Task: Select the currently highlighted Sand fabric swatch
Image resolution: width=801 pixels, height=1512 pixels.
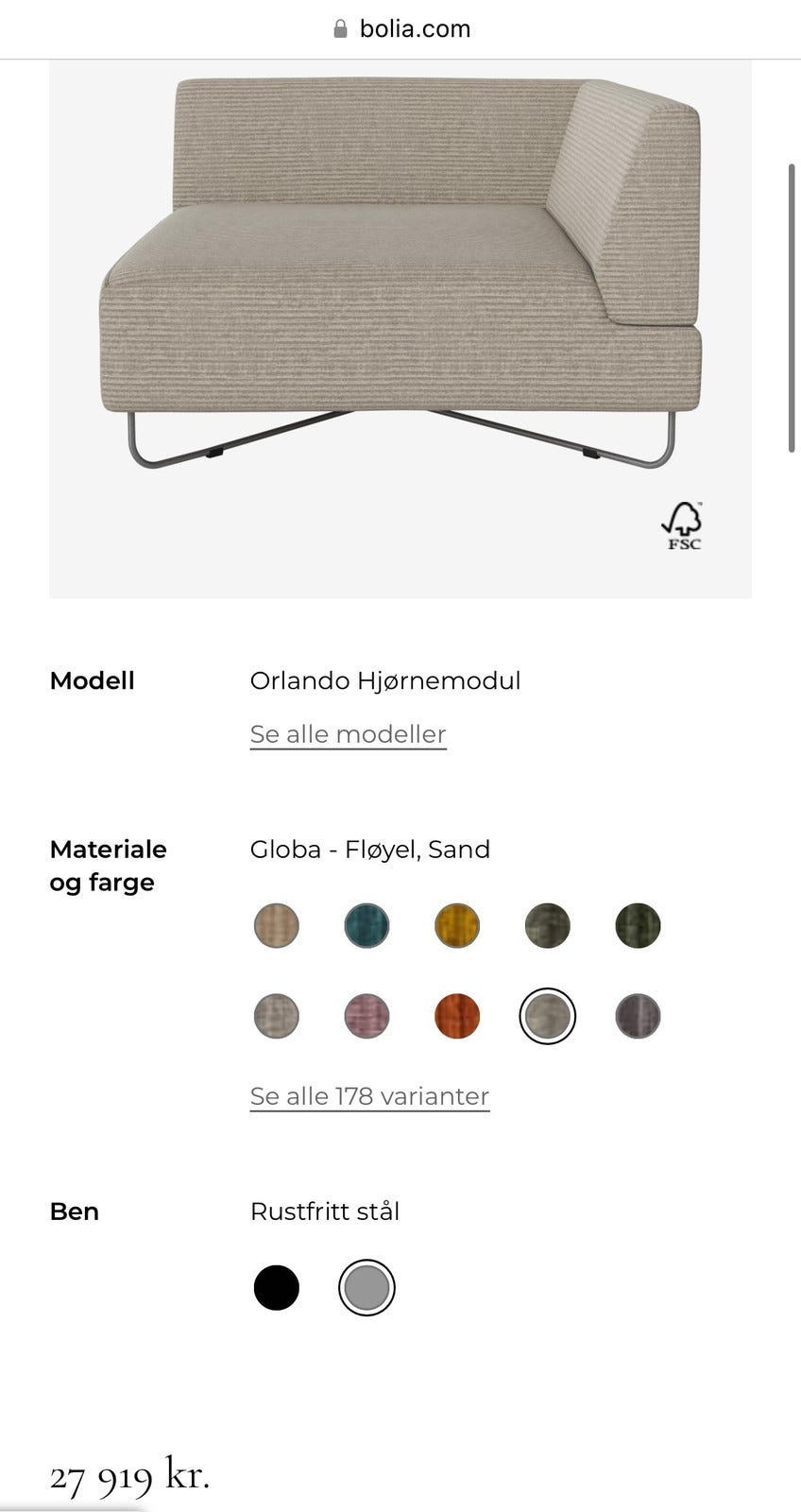Action: (x=547, y=1016)
